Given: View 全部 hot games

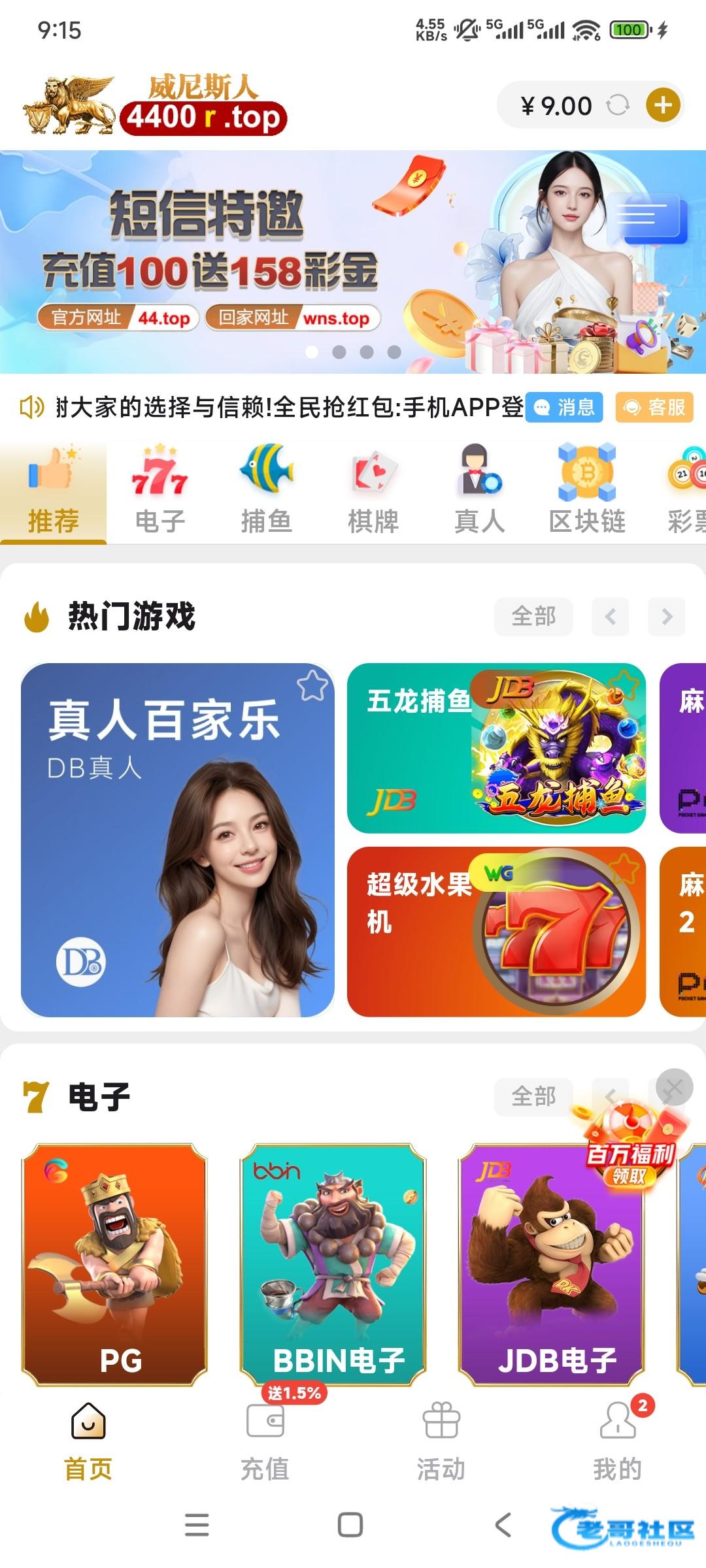Looking at the screenshot, I should (533, 616).
